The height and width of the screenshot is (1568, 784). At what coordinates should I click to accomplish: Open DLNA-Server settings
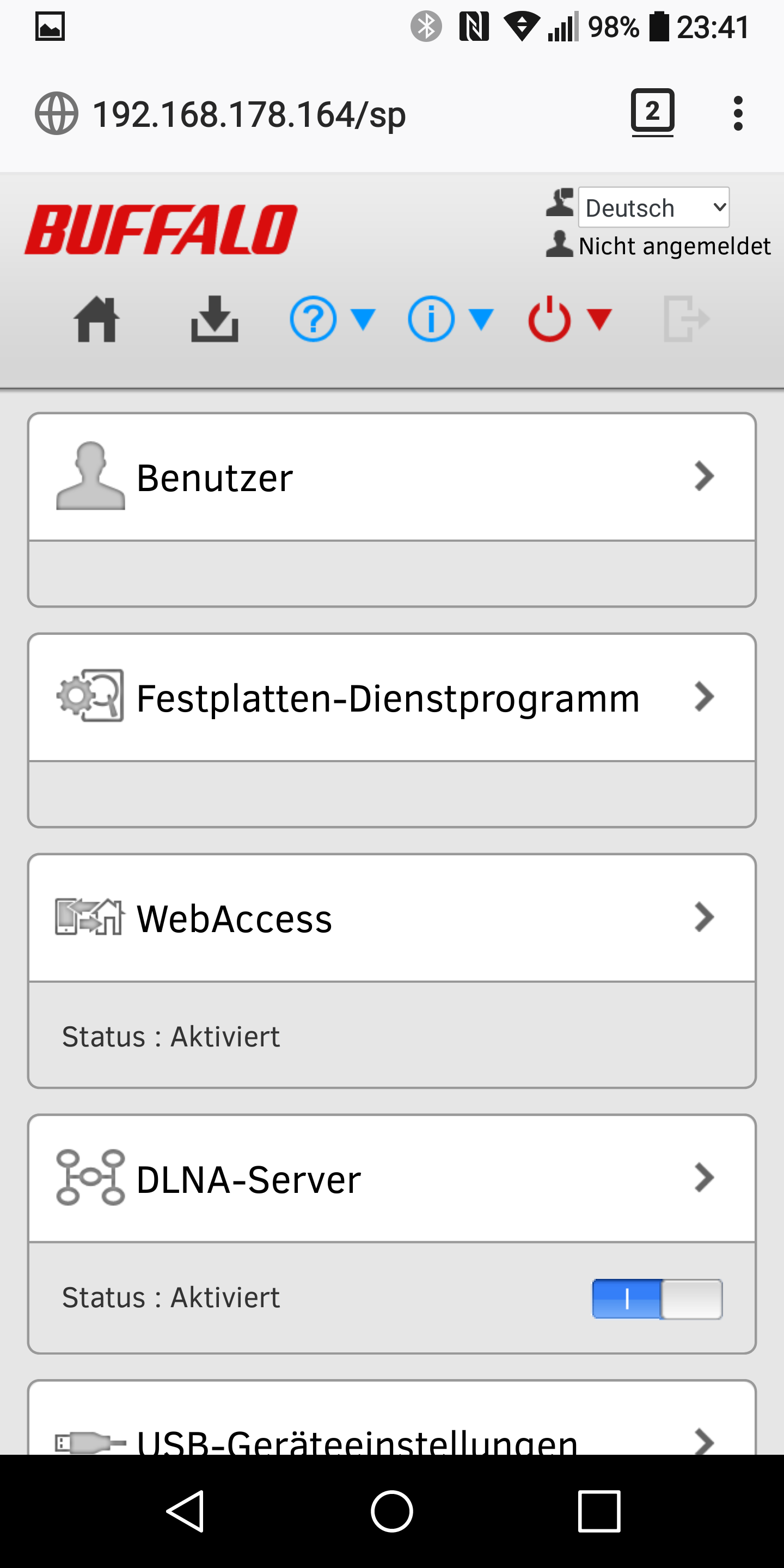coord(392,1178)
